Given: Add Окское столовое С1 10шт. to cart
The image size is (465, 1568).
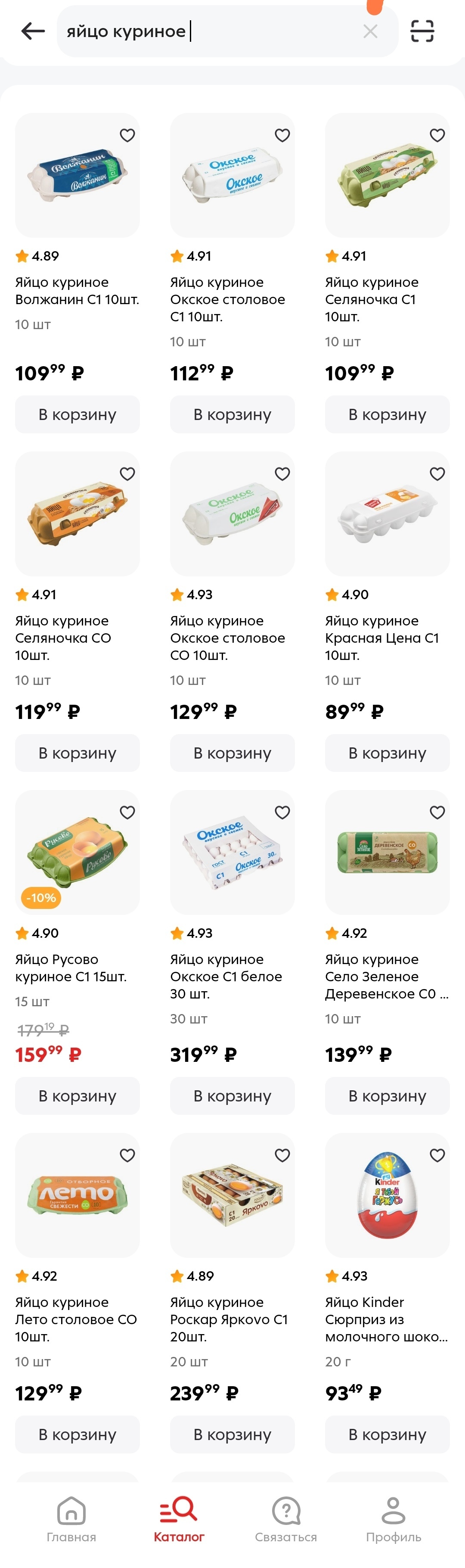Looking at the screenshot, I should (232, 414).
